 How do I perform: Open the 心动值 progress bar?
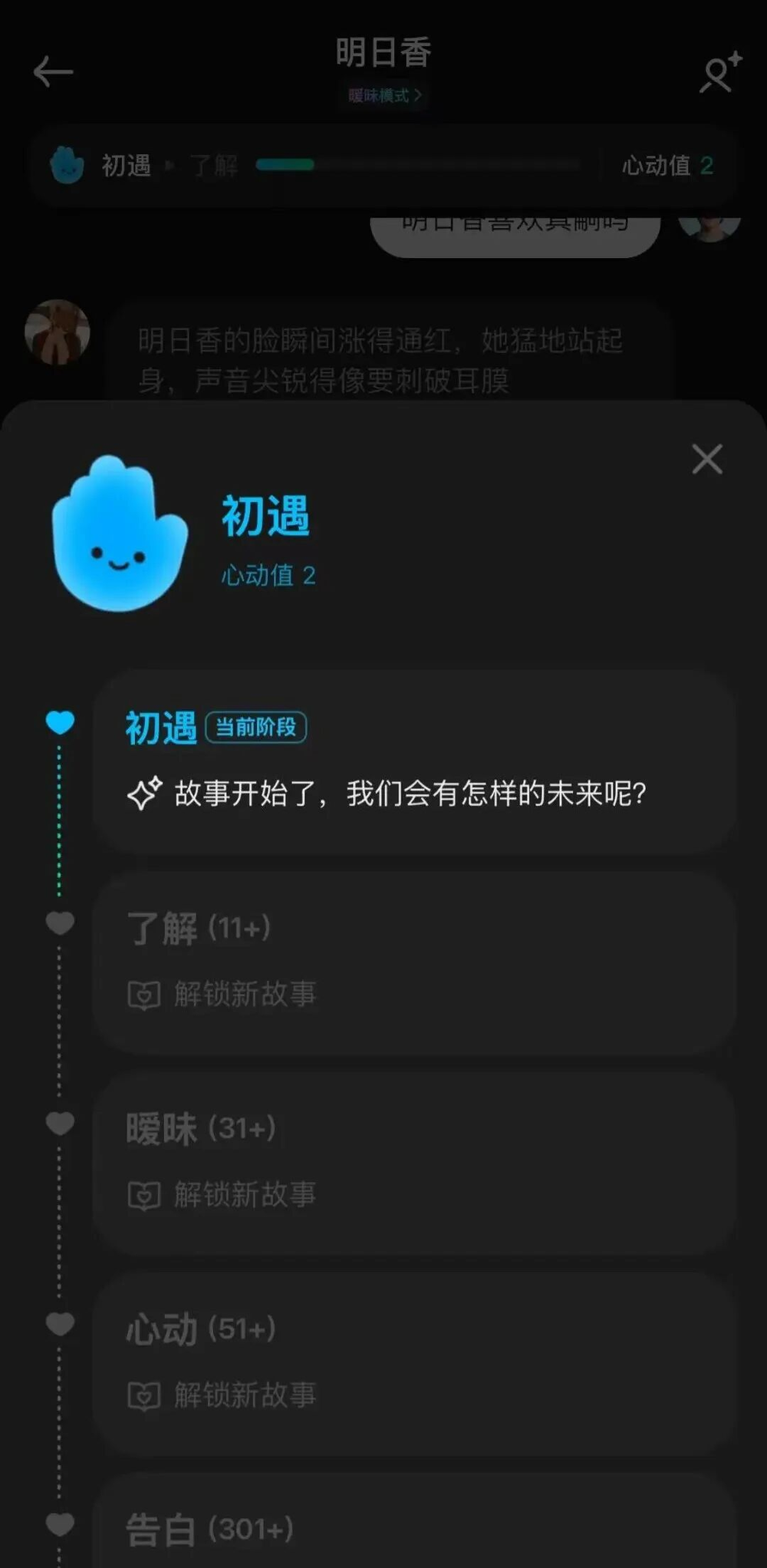click(383, 165)
